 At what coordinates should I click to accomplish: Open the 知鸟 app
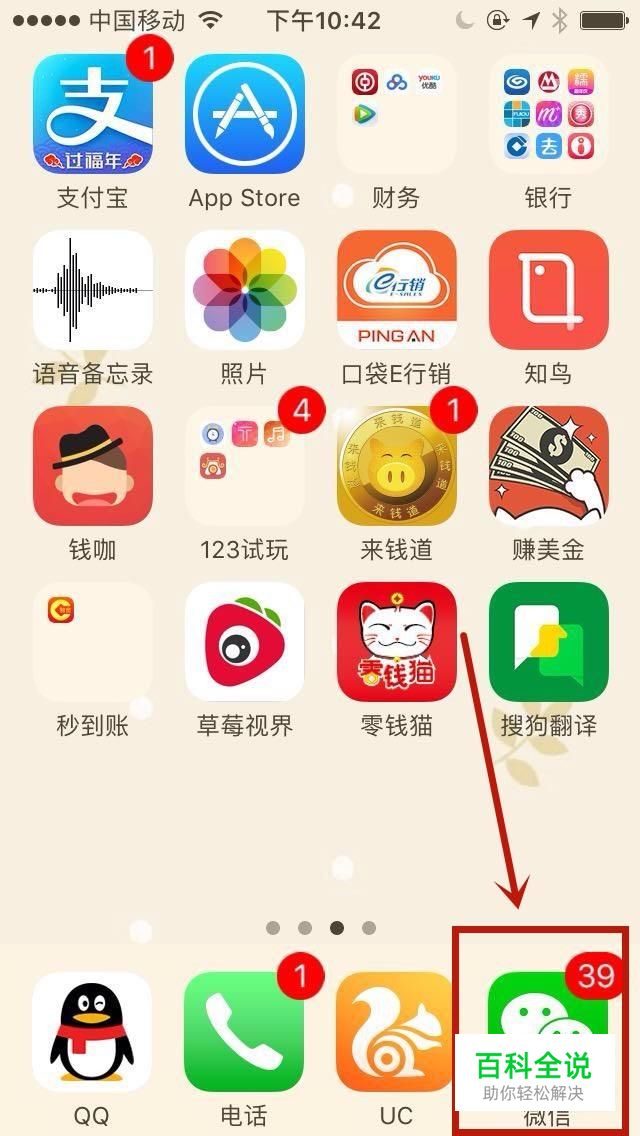pyautogui.click(x=549, y=290)
